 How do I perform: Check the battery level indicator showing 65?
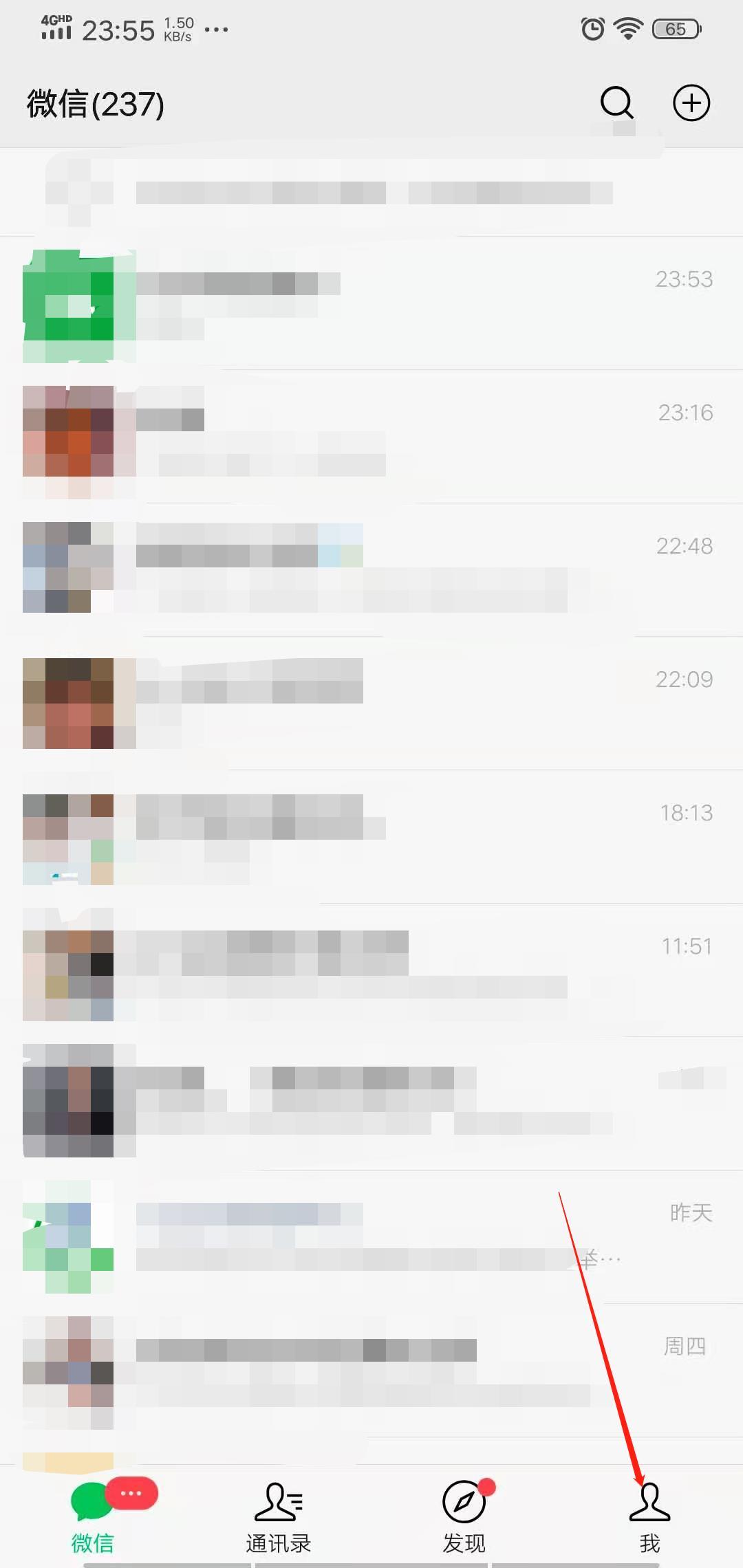(675, 29)
